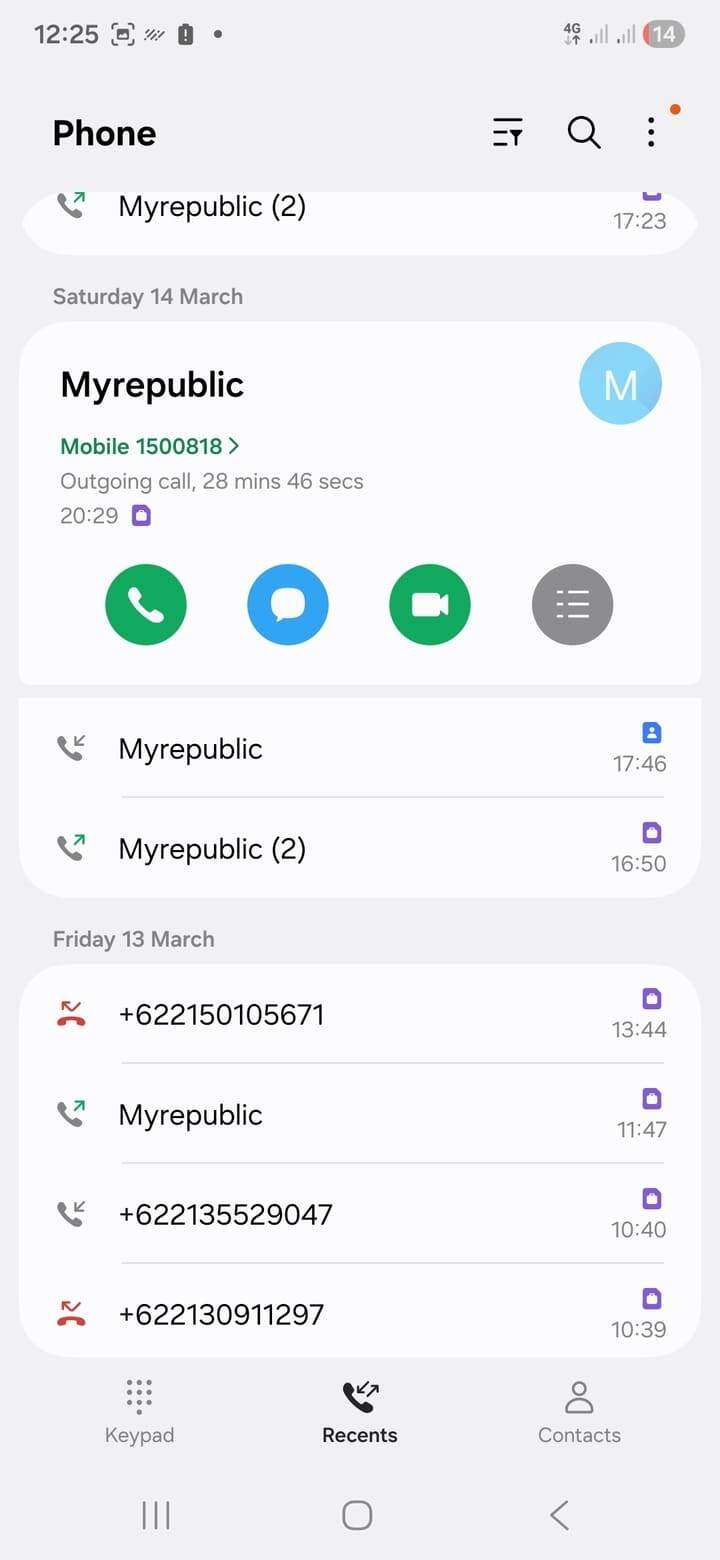Screen dimensions: 720x1560
Task: Start a video call with Myrepublic
Action: 430,605
